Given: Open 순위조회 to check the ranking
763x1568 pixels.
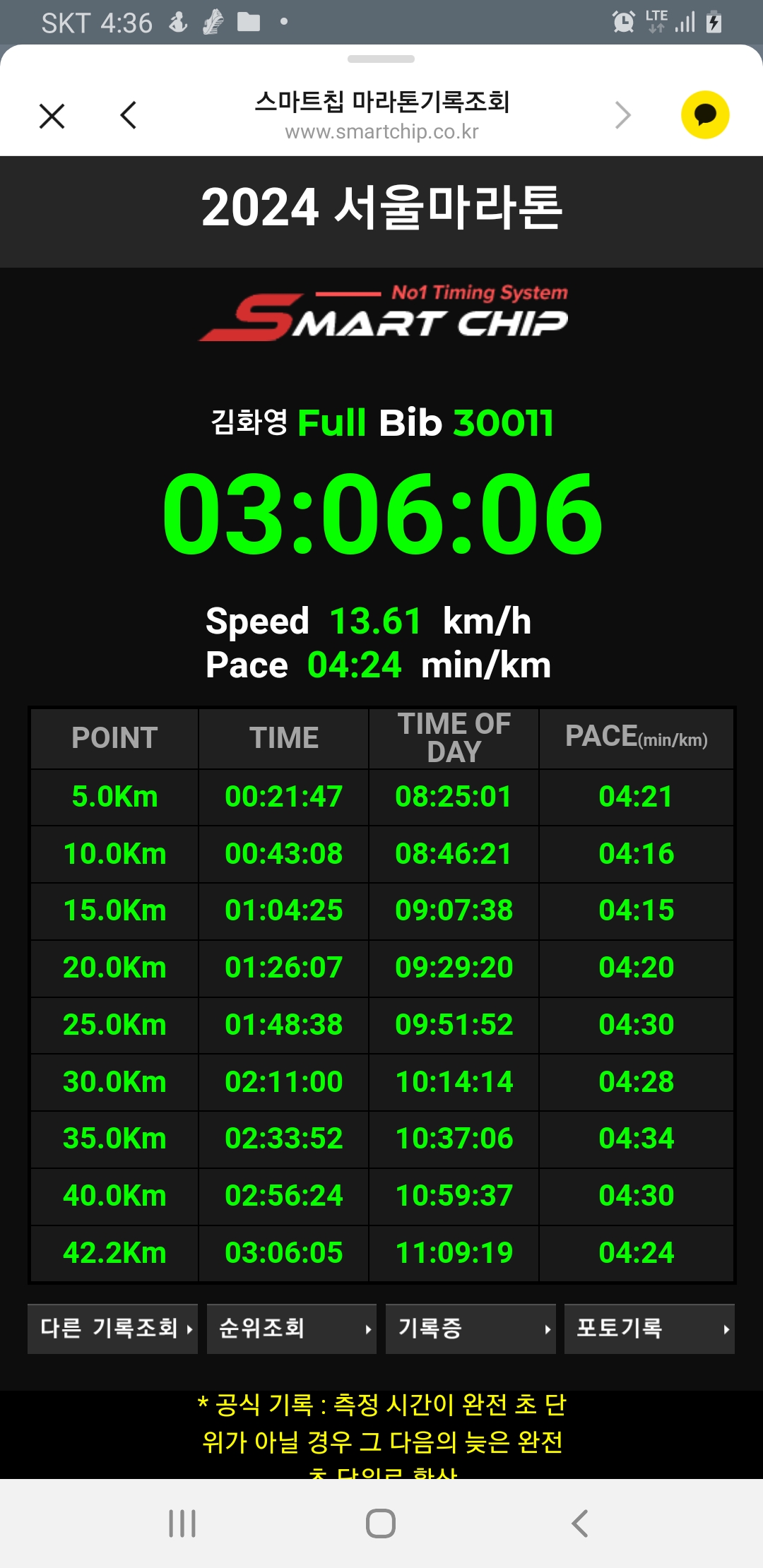Looking at the screenshot, I should [291, 1329].
